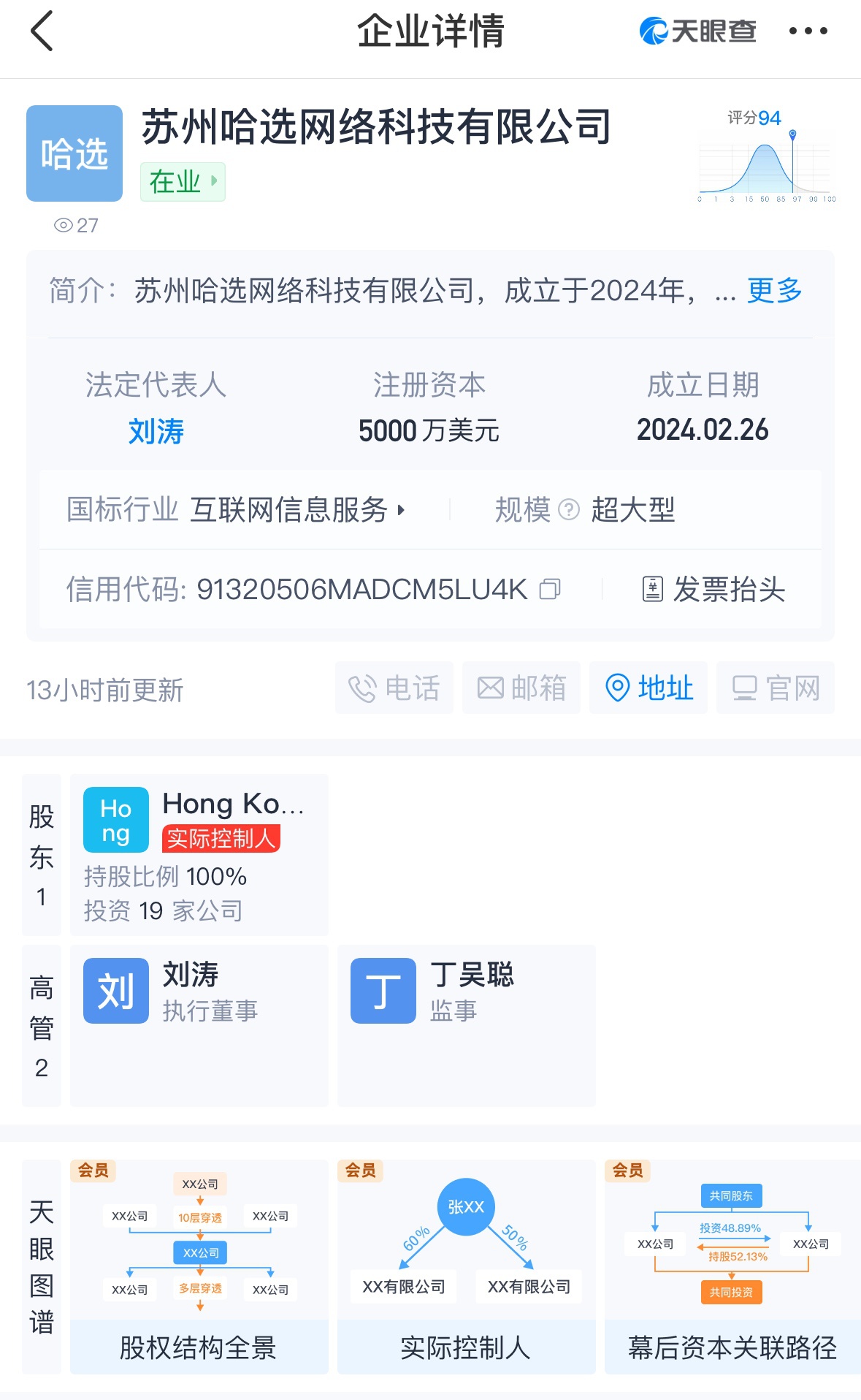Expand the company intro with 更多

coord(774,291)
